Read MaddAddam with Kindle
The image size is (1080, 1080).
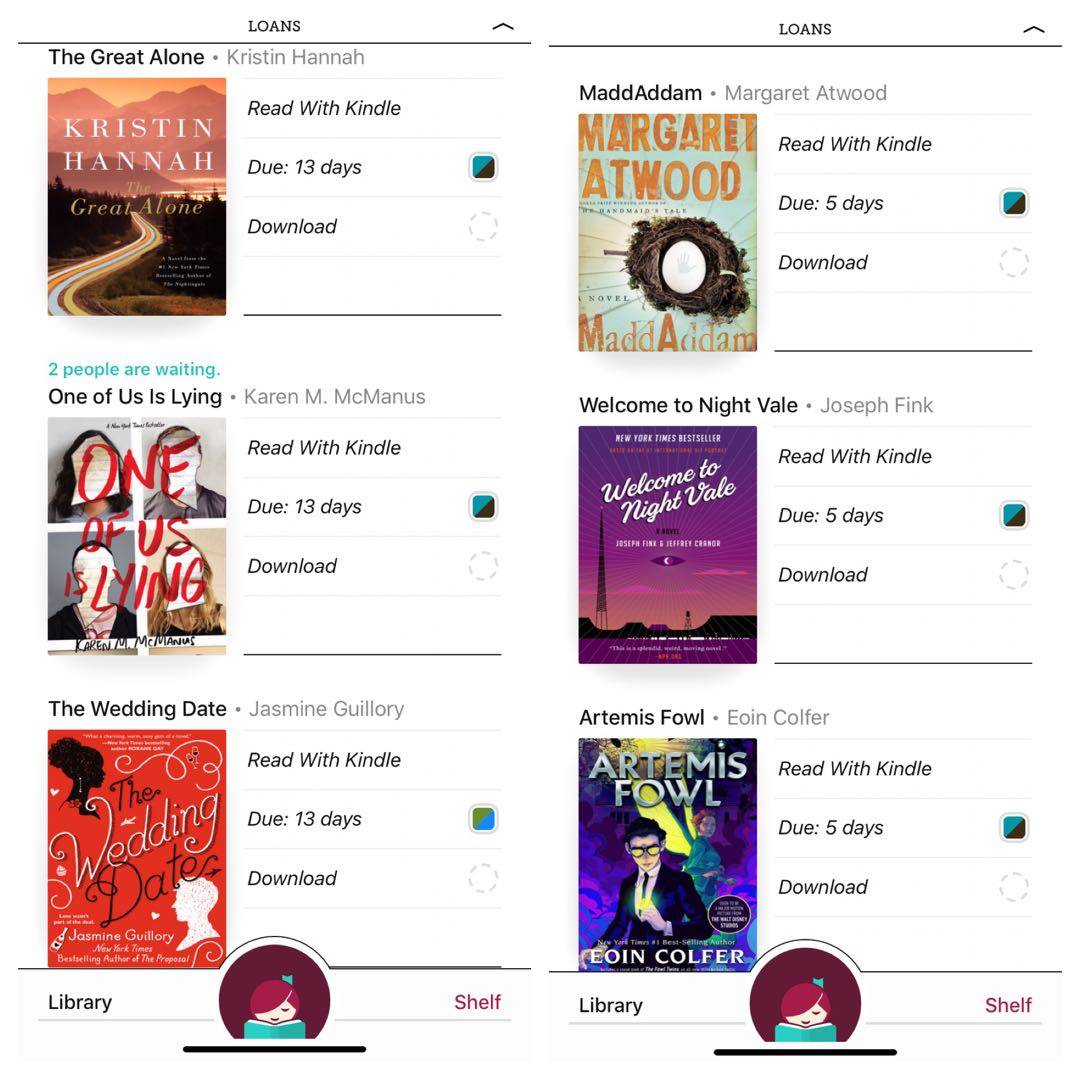[855, 144]
